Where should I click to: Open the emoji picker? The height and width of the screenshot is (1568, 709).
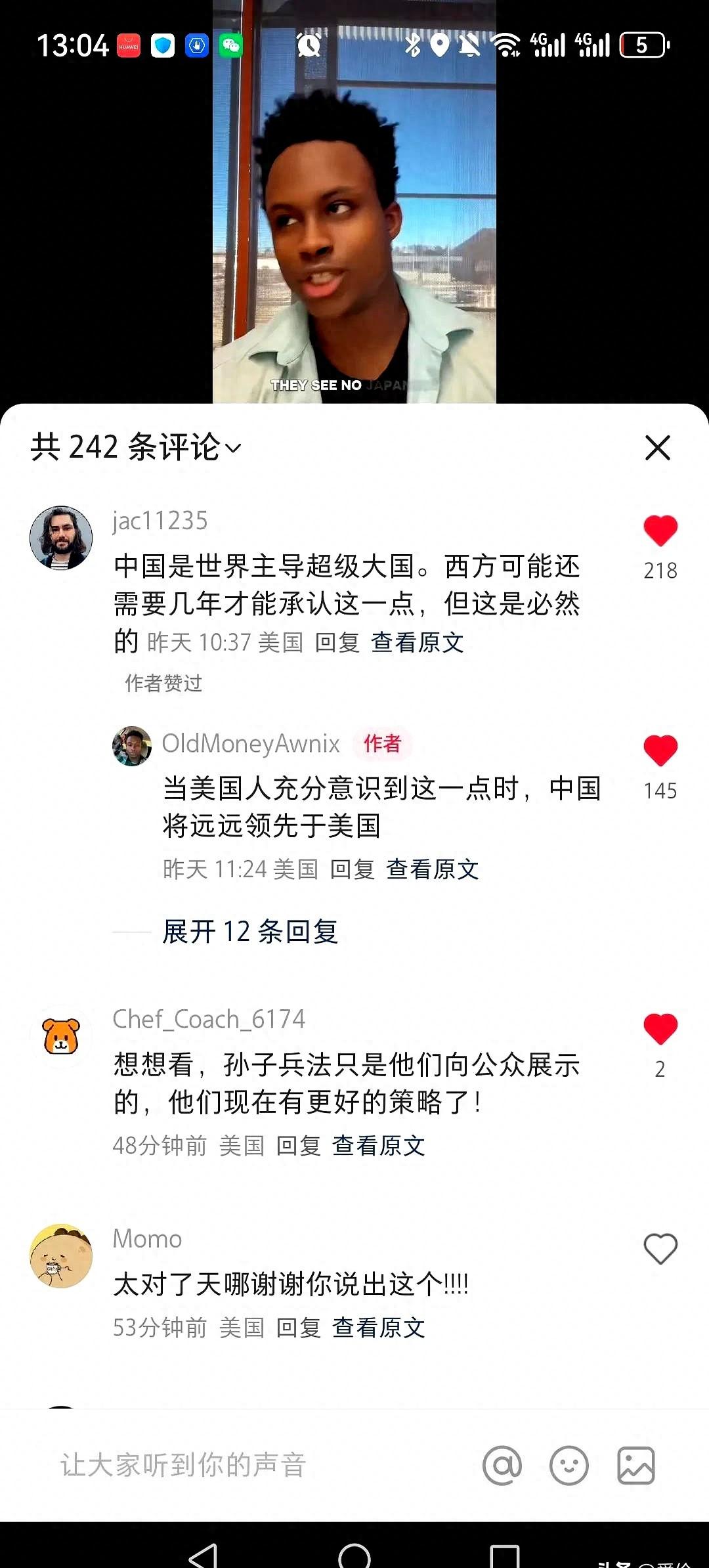pos(569,1465)
